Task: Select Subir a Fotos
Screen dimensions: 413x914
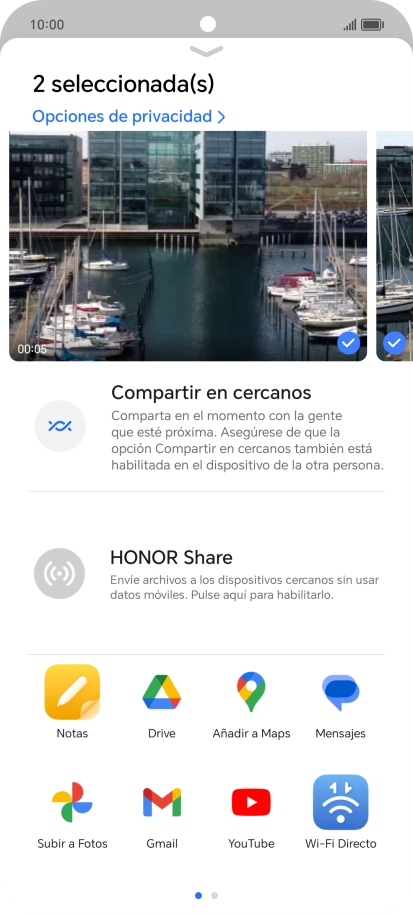Action: pyautogui.click(x=72, y=812)
